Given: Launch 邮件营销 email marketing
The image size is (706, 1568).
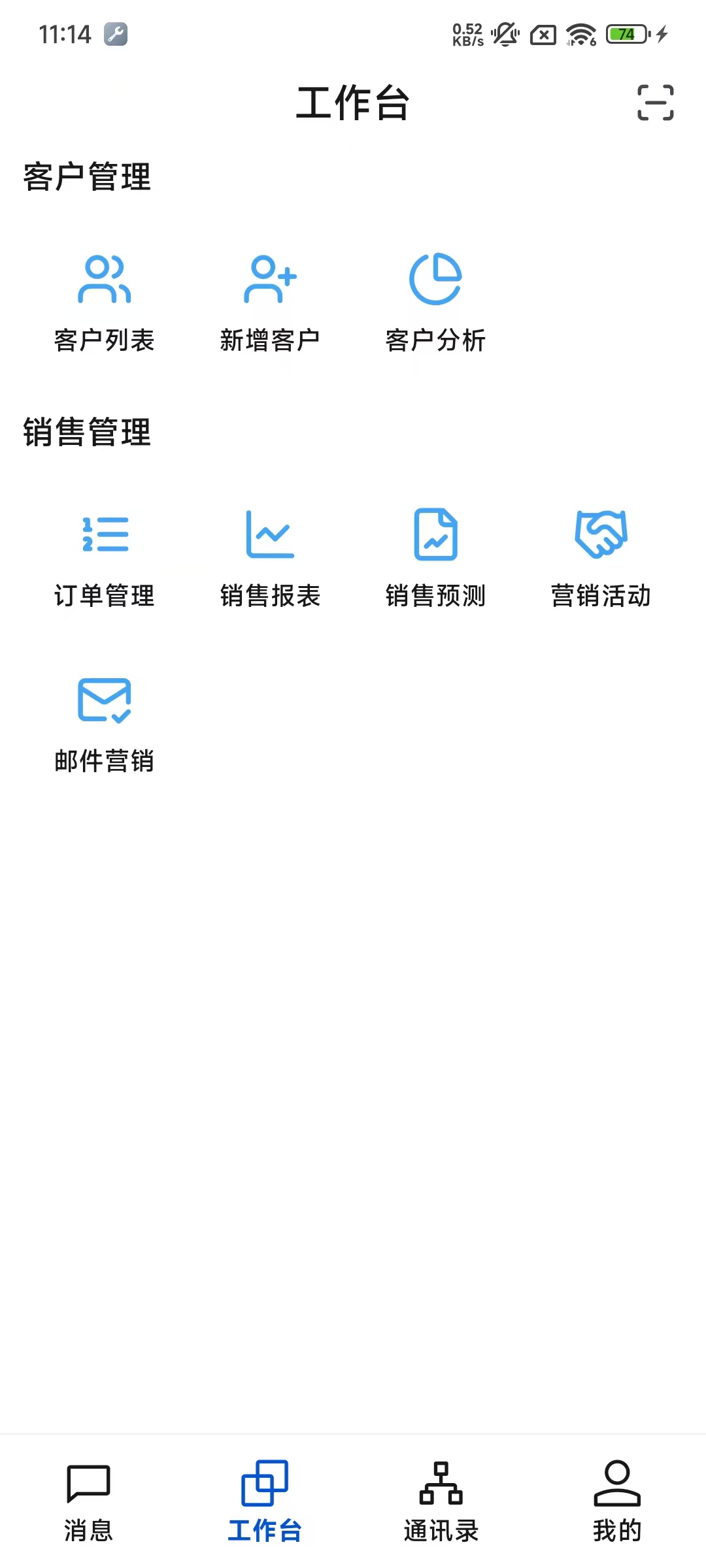Looking at the screenshot, I should point(105,723).
